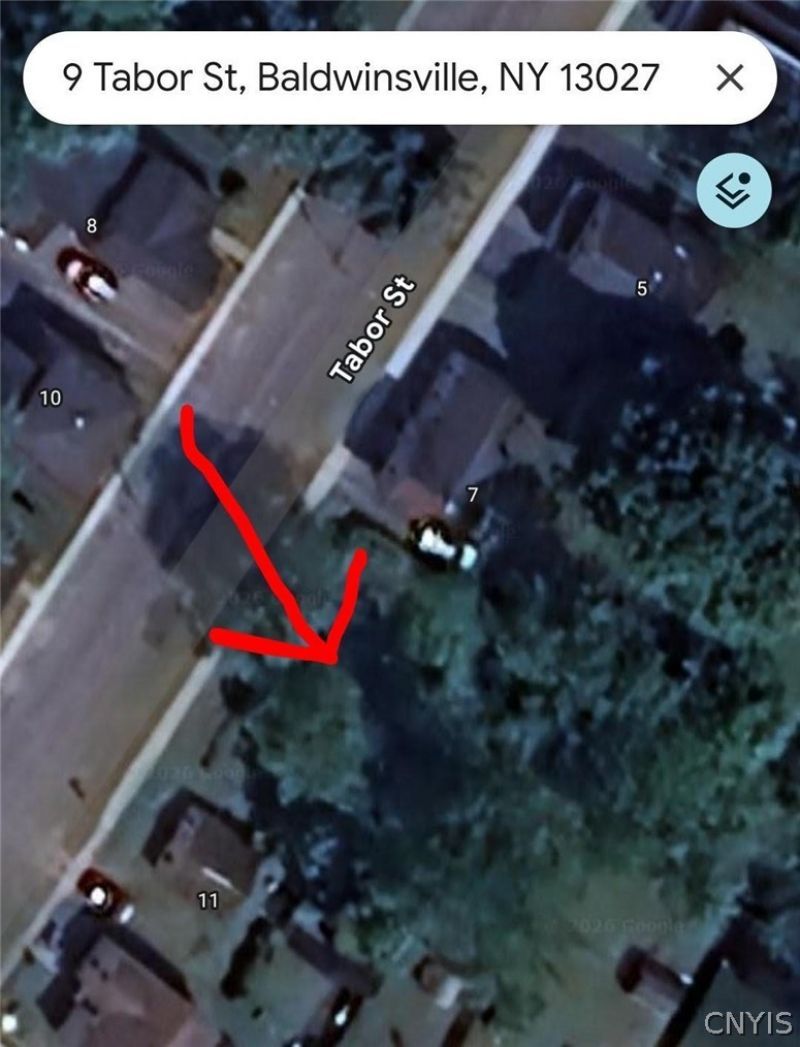Clear the searched address with the X

pyautogui.click(x=731, y=78)
